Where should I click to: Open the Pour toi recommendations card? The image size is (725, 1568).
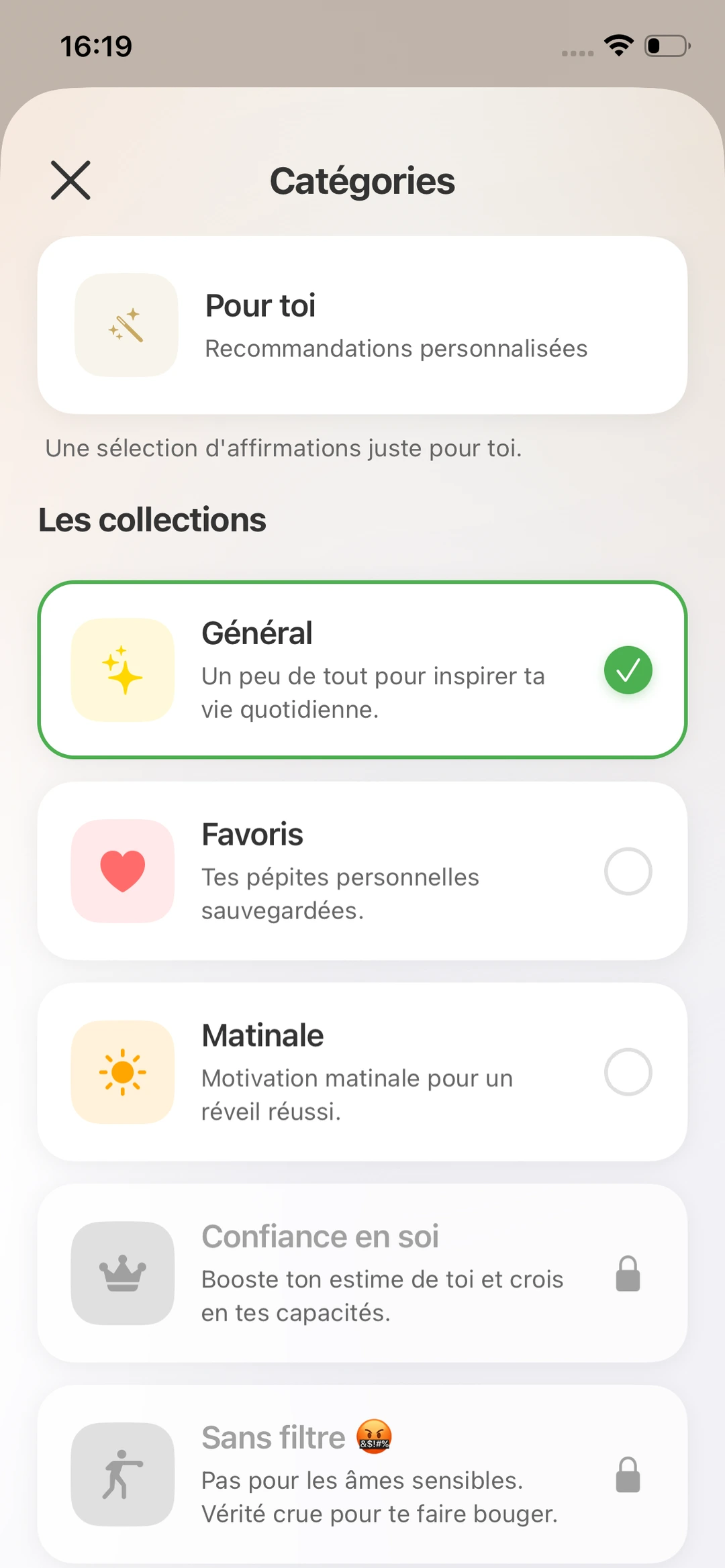[362, 325]
